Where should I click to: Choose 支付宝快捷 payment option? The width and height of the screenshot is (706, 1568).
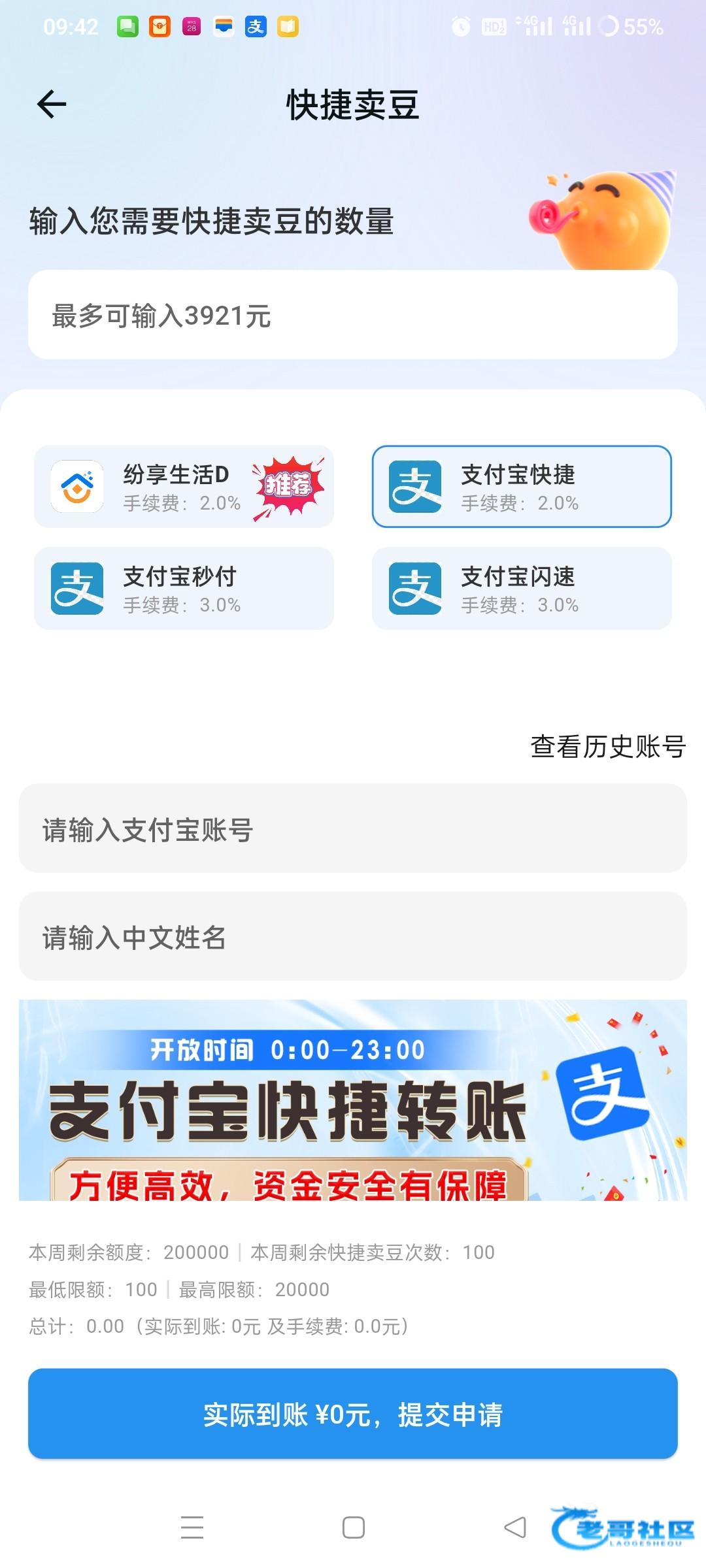tap(521, 487)
